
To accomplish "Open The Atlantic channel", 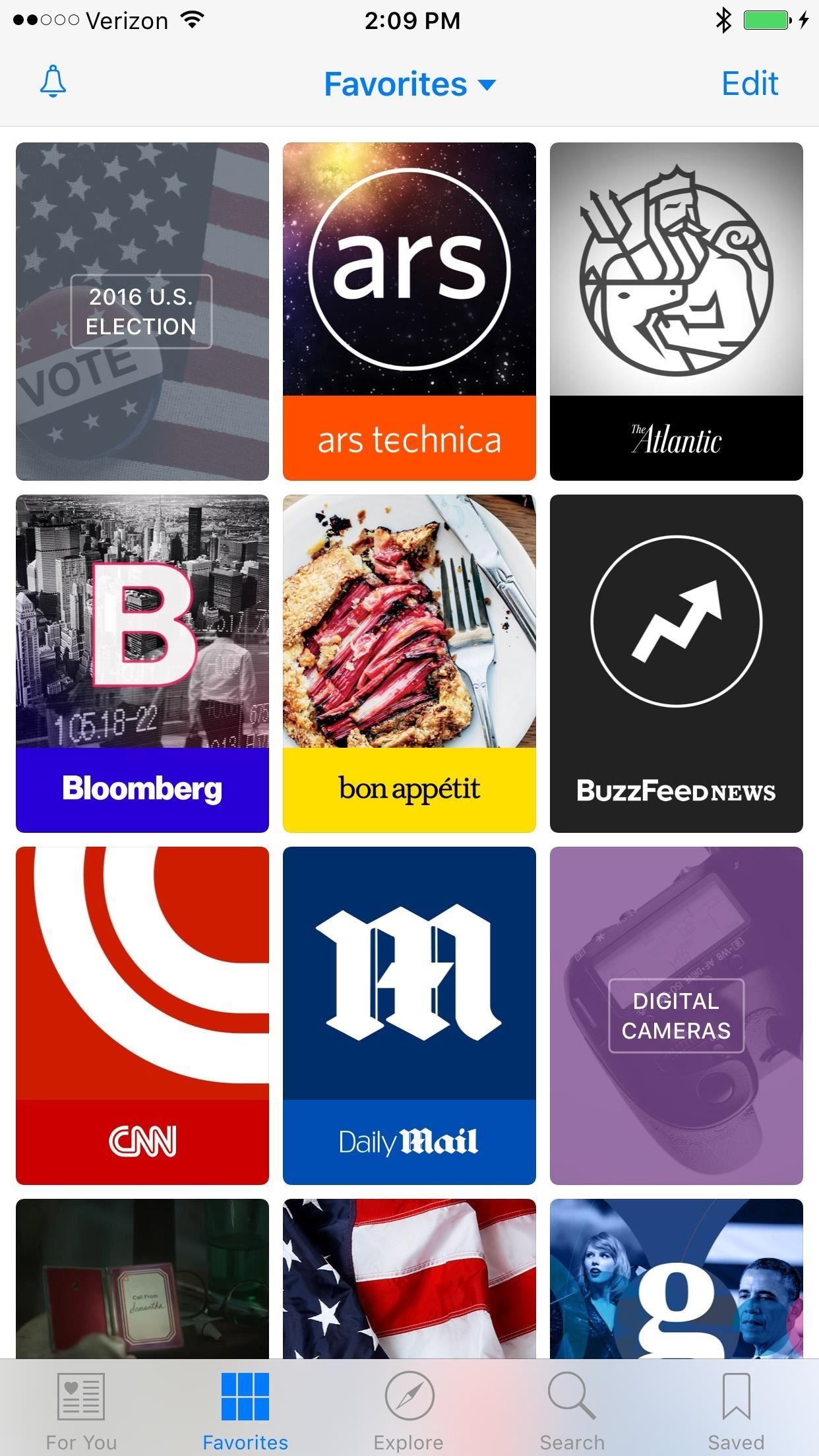I will [676, 311].
